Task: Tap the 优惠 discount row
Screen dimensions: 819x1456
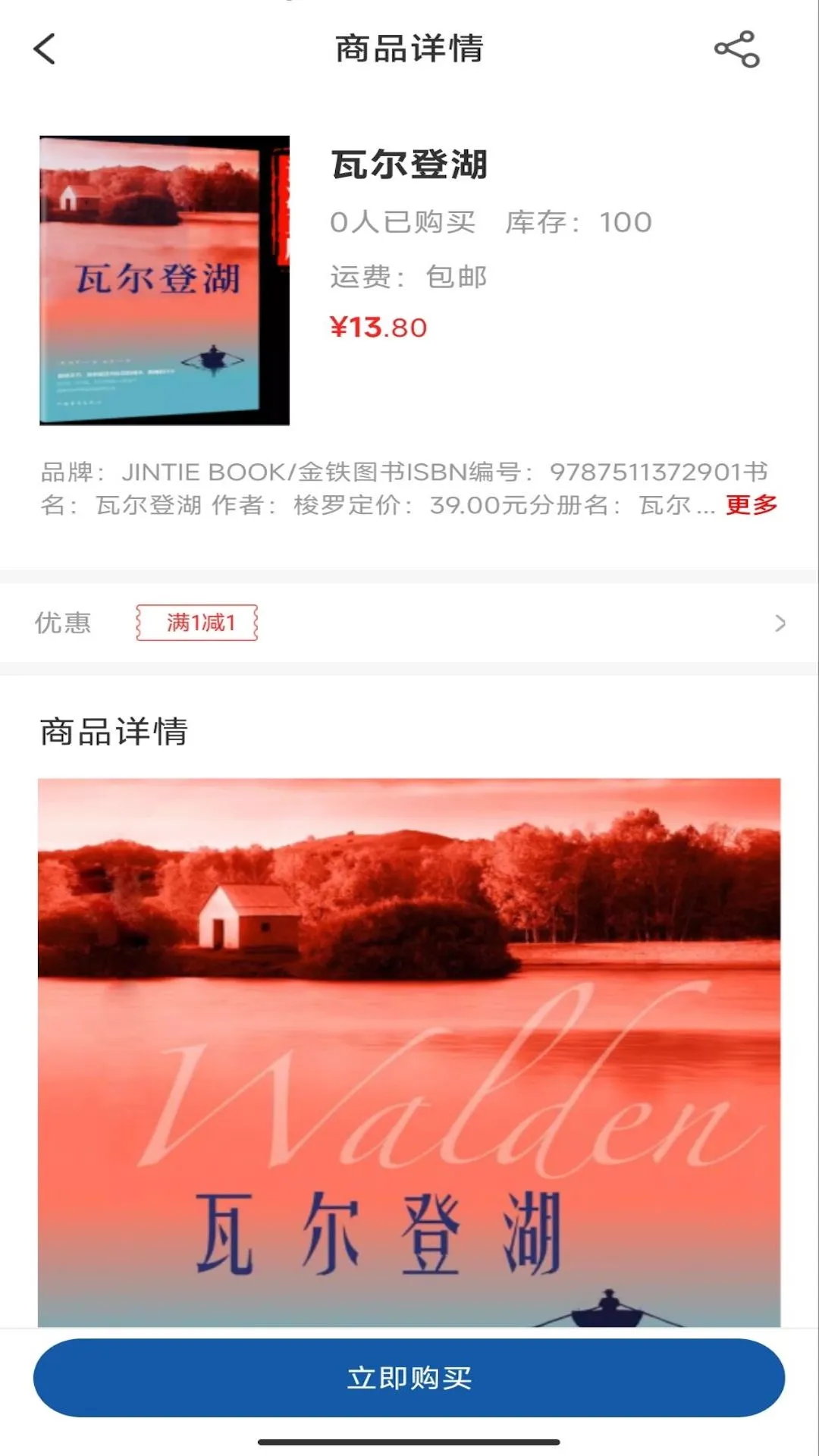Action: pos(64,622)
